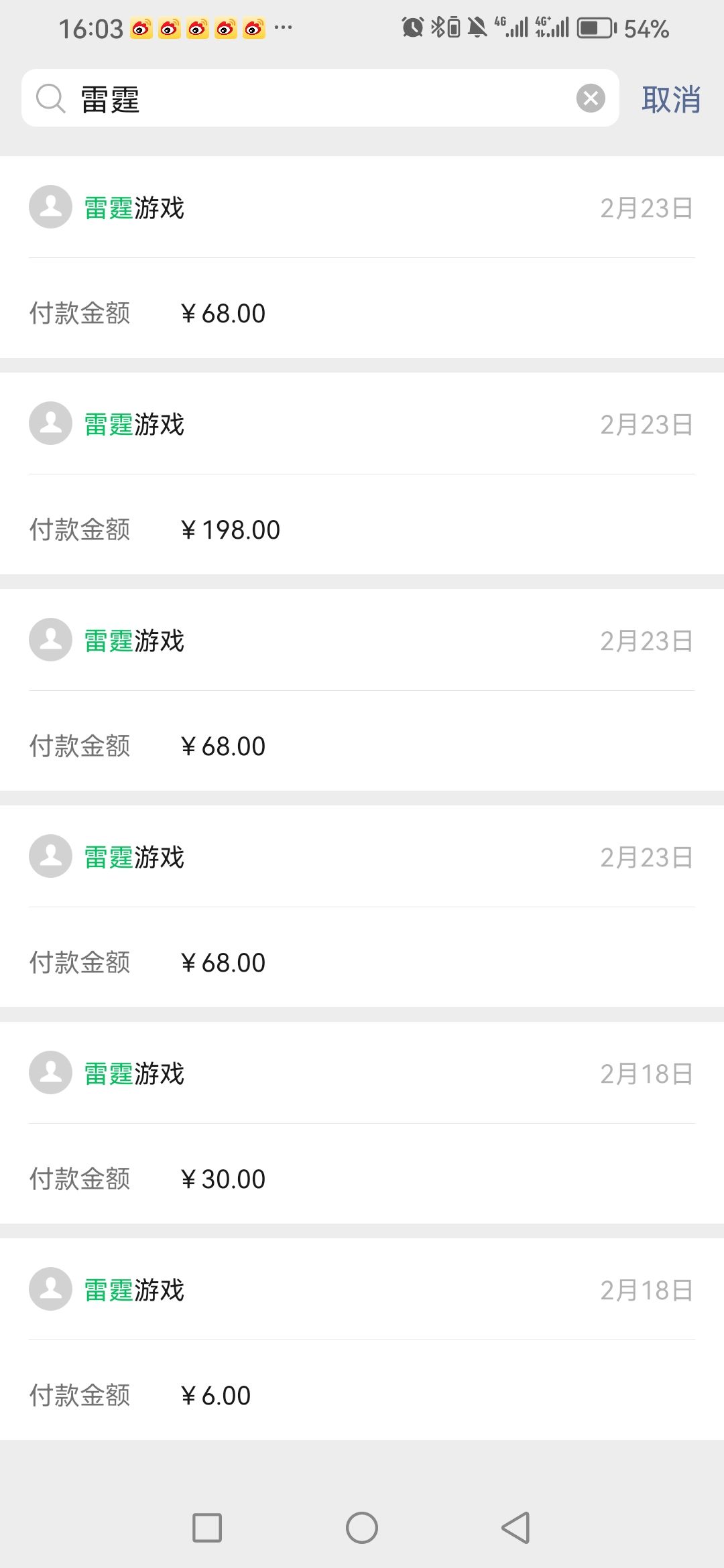Open the 雷霆游戏 payment of ¥198.00
This screenshot has width=724, height=1568.
[362, 474]
